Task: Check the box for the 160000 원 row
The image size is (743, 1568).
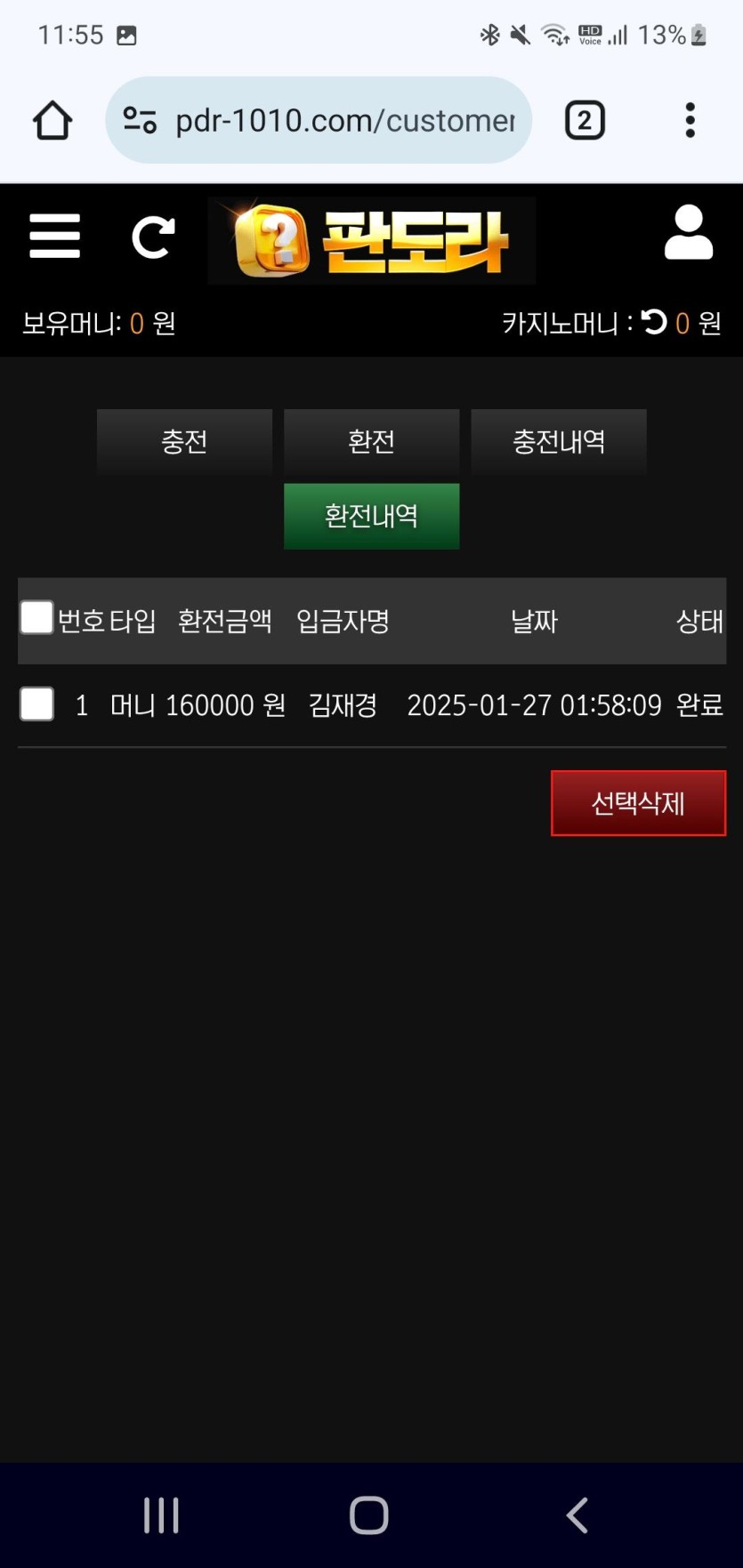Action: click(36, 704)
